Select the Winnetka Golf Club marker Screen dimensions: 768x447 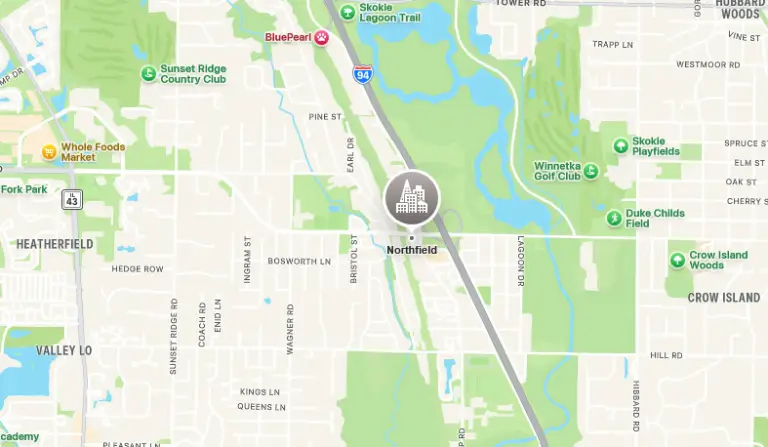(x=591, y=171)
